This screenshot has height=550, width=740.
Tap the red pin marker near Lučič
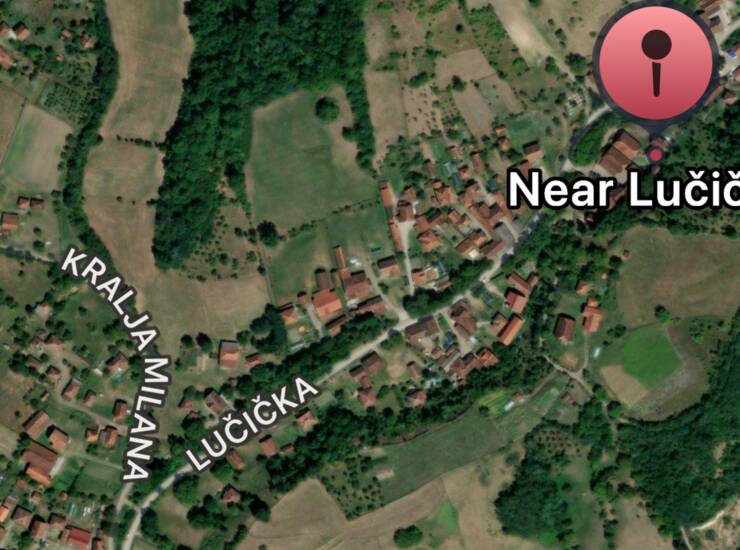tap(655, 64)
